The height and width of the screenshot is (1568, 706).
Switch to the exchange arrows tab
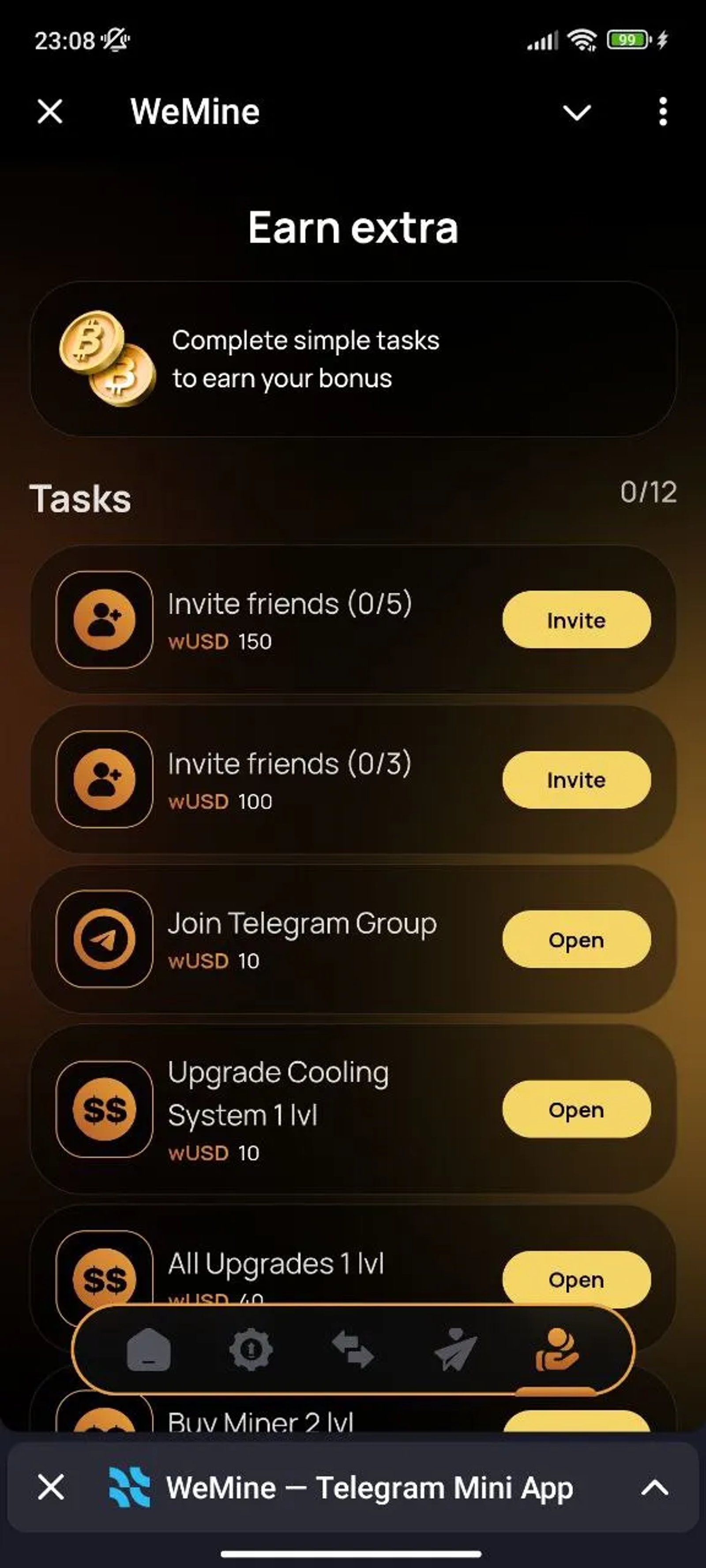coord(353,1350)
